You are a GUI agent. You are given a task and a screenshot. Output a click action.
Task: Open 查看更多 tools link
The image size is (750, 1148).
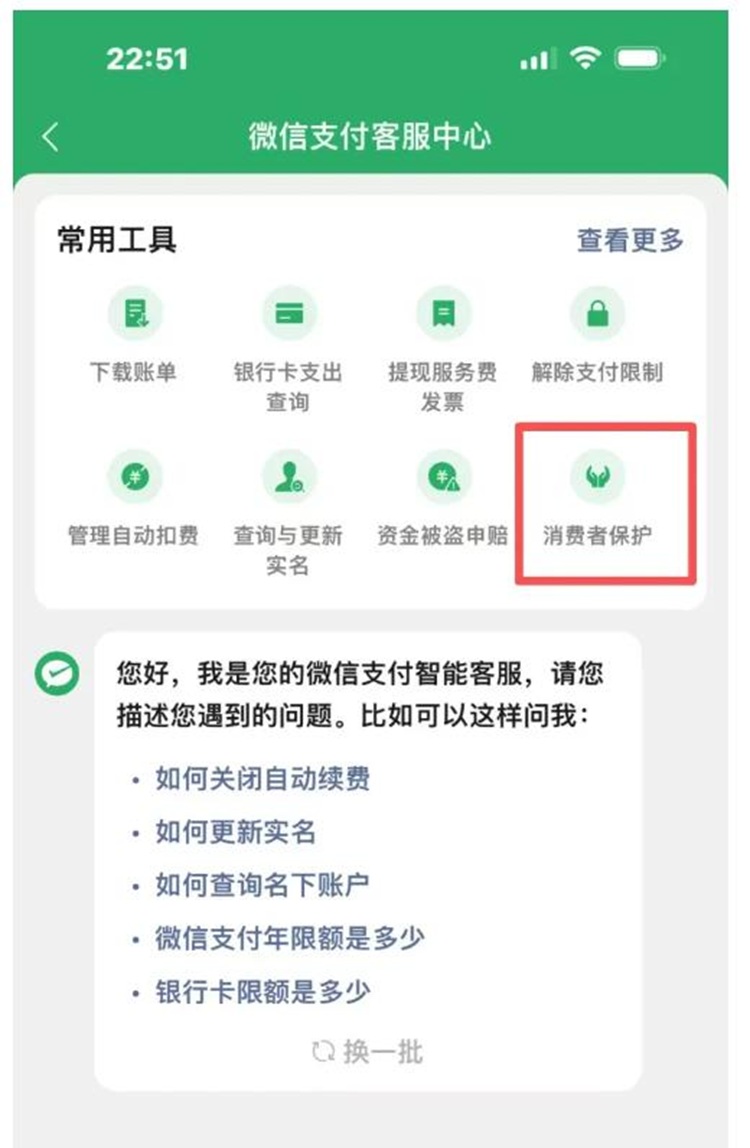(630, 241)
